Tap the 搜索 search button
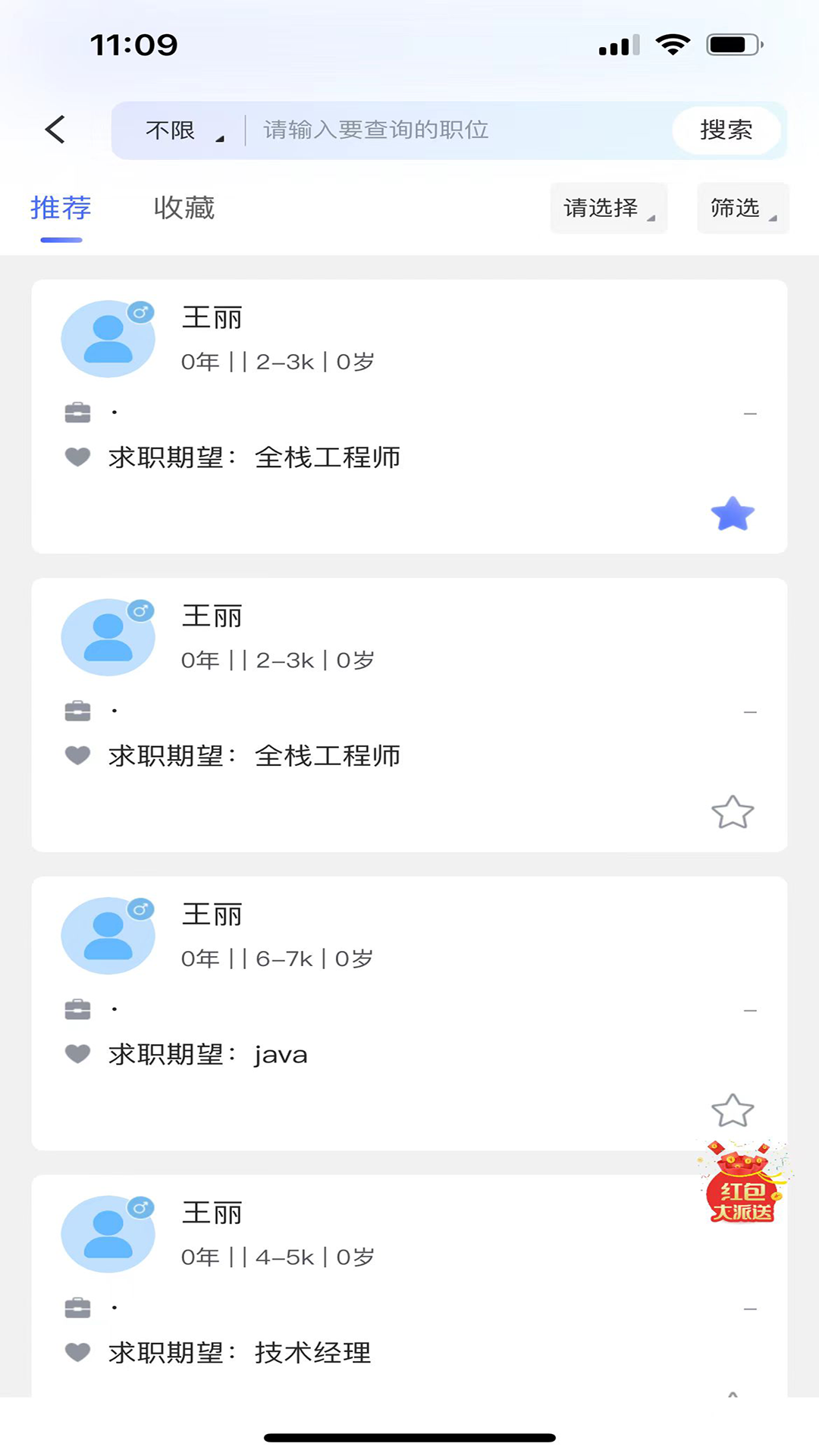Viewport: 819px width, 1456px height. click(x=726, y=130)
